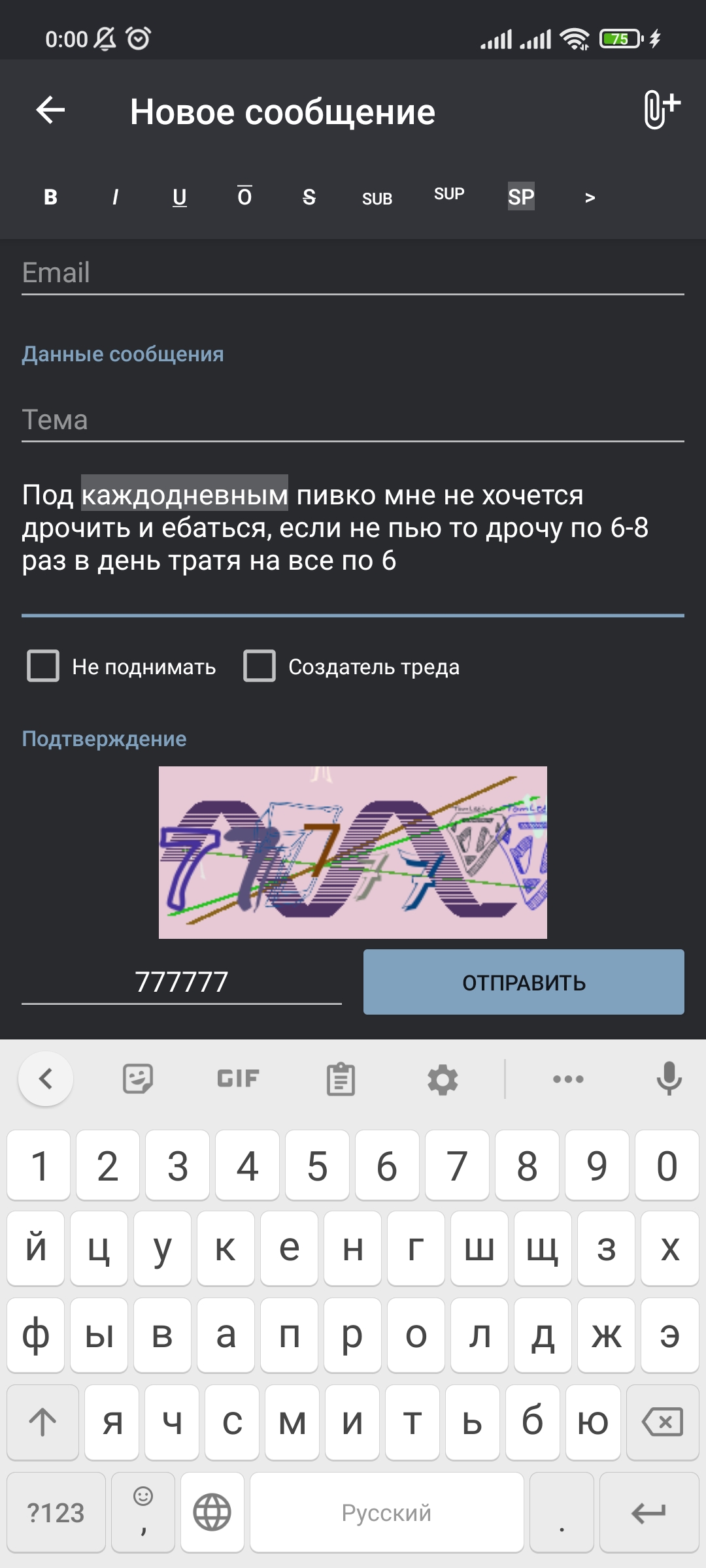
Task: Focus the Email field
Action: tap(353, 273)
